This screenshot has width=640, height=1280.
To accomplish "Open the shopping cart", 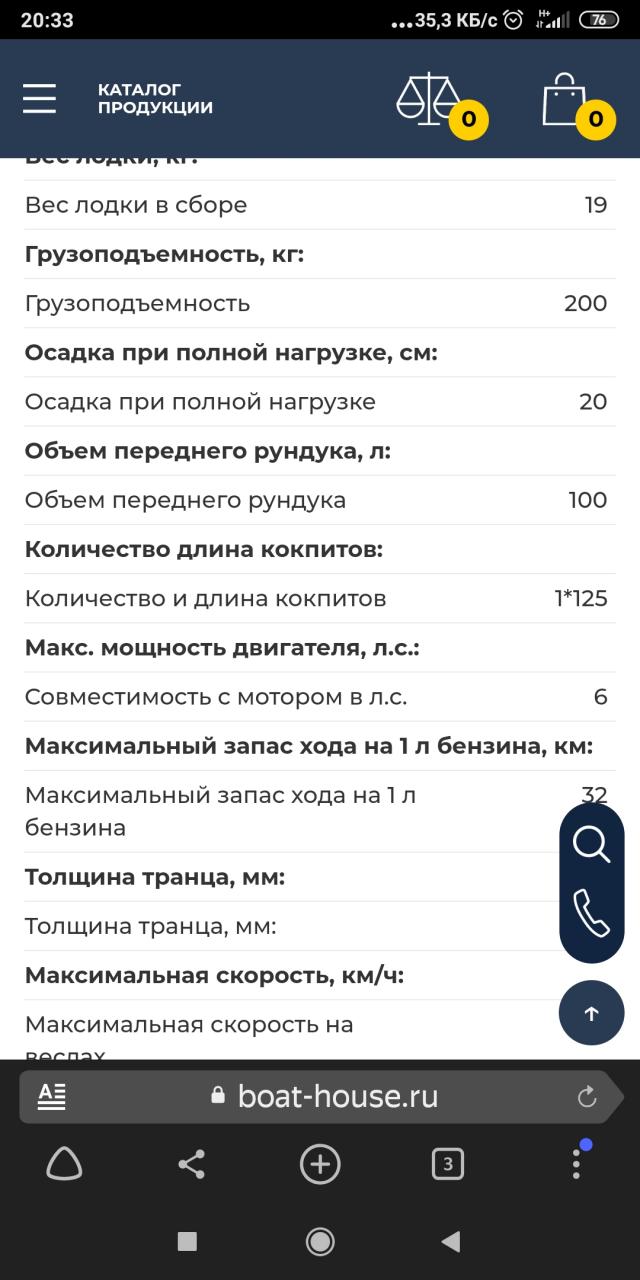I will point(567,99).
